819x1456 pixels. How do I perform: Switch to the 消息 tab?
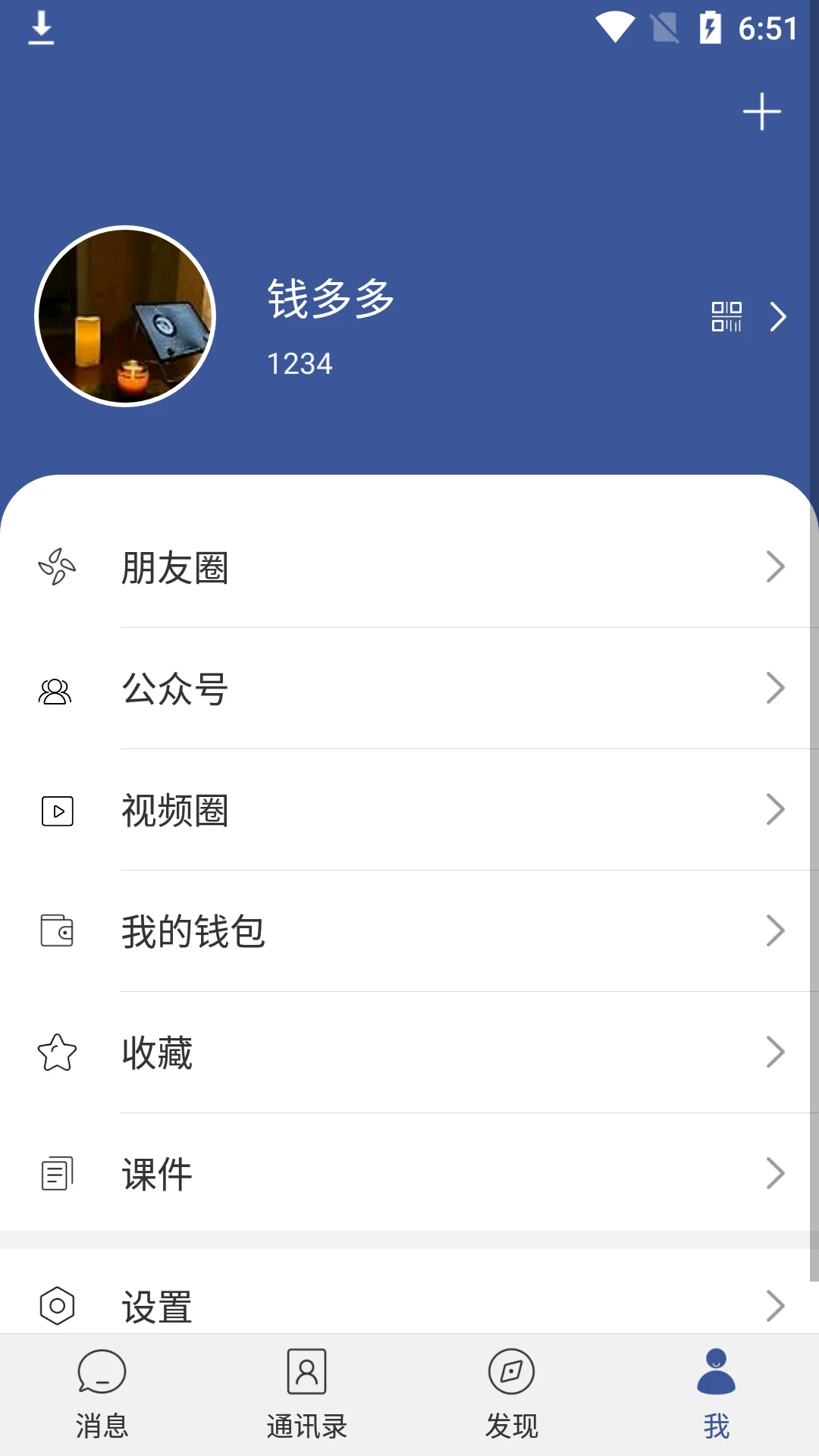click(102, 1394)
